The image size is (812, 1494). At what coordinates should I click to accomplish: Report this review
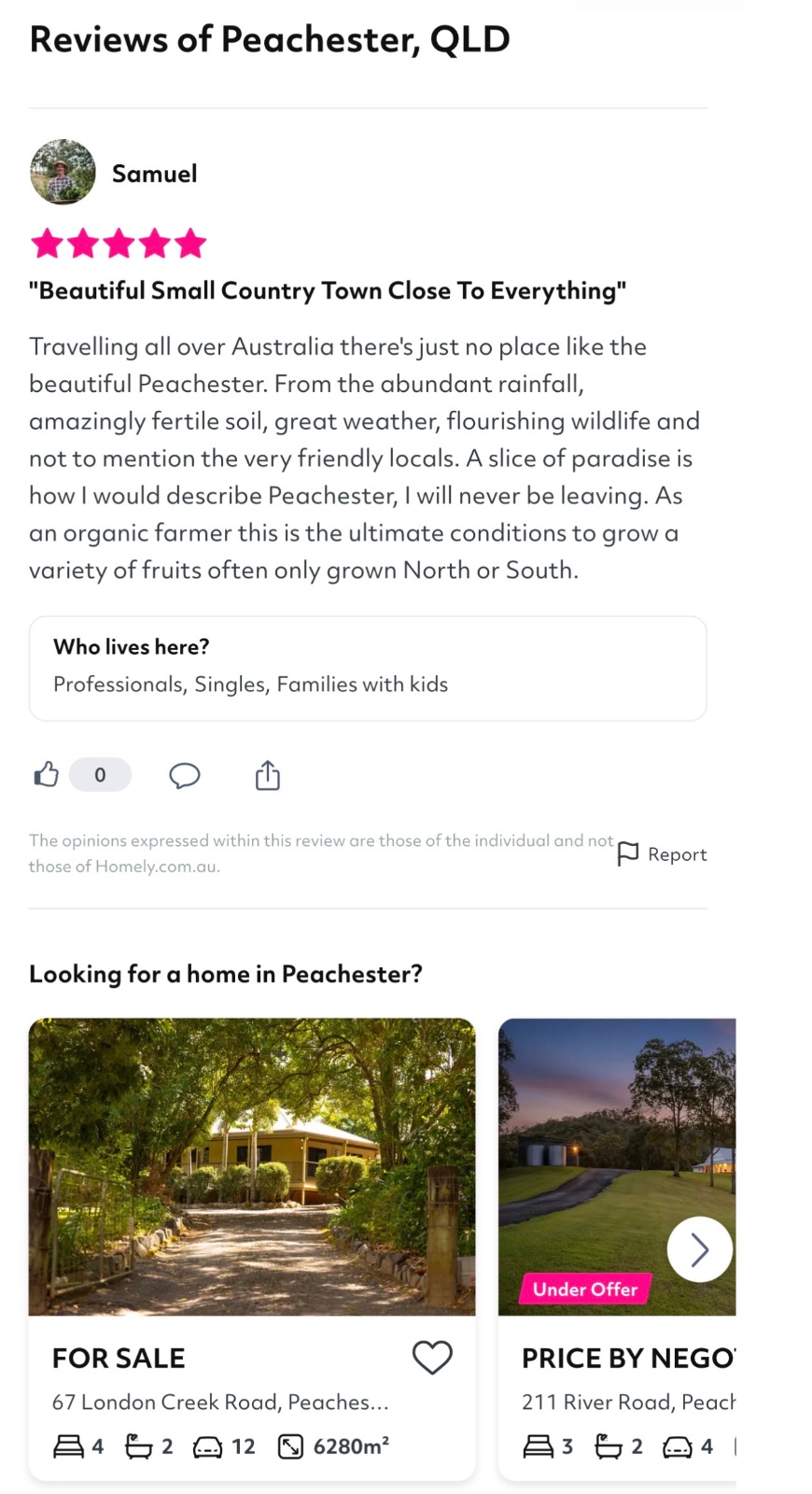pyautogui.click(x=663, y=853)
